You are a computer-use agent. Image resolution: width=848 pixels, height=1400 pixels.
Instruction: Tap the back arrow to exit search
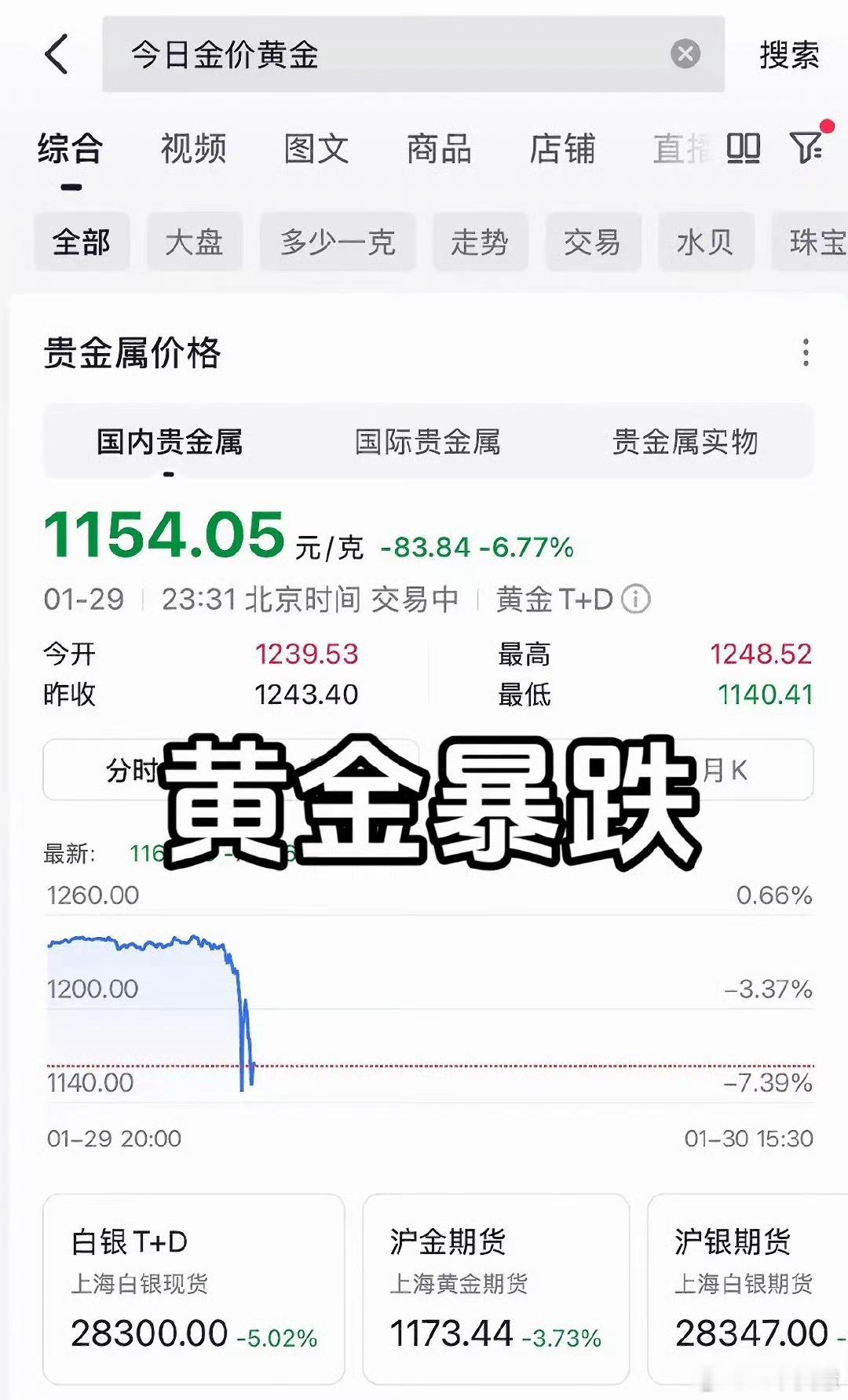pos(55,53)
